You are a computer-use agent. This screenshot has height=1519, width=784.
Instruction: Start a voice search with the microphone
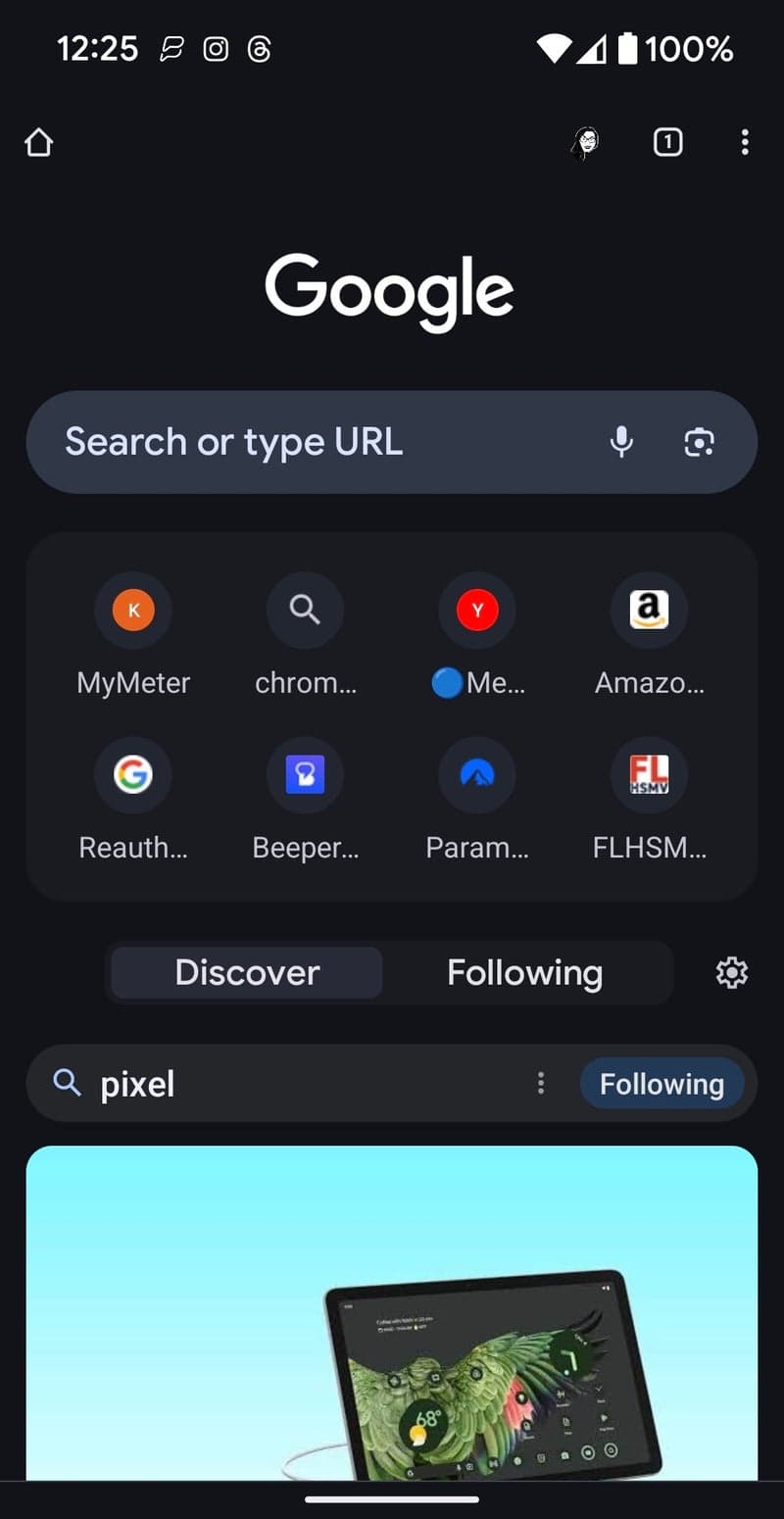pos(621,442)
